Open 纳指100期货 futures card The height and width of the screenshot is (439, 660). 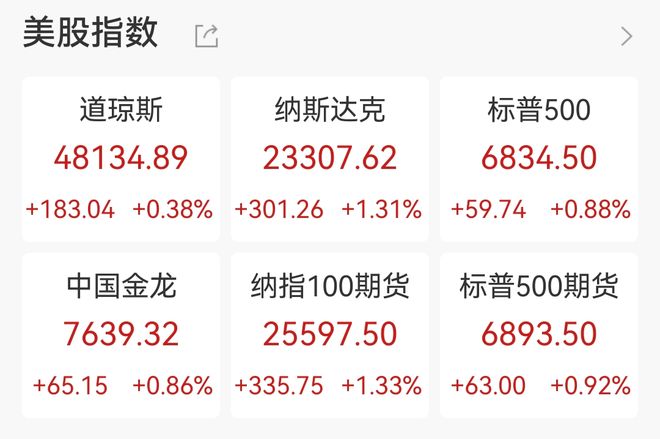[329, 335]
